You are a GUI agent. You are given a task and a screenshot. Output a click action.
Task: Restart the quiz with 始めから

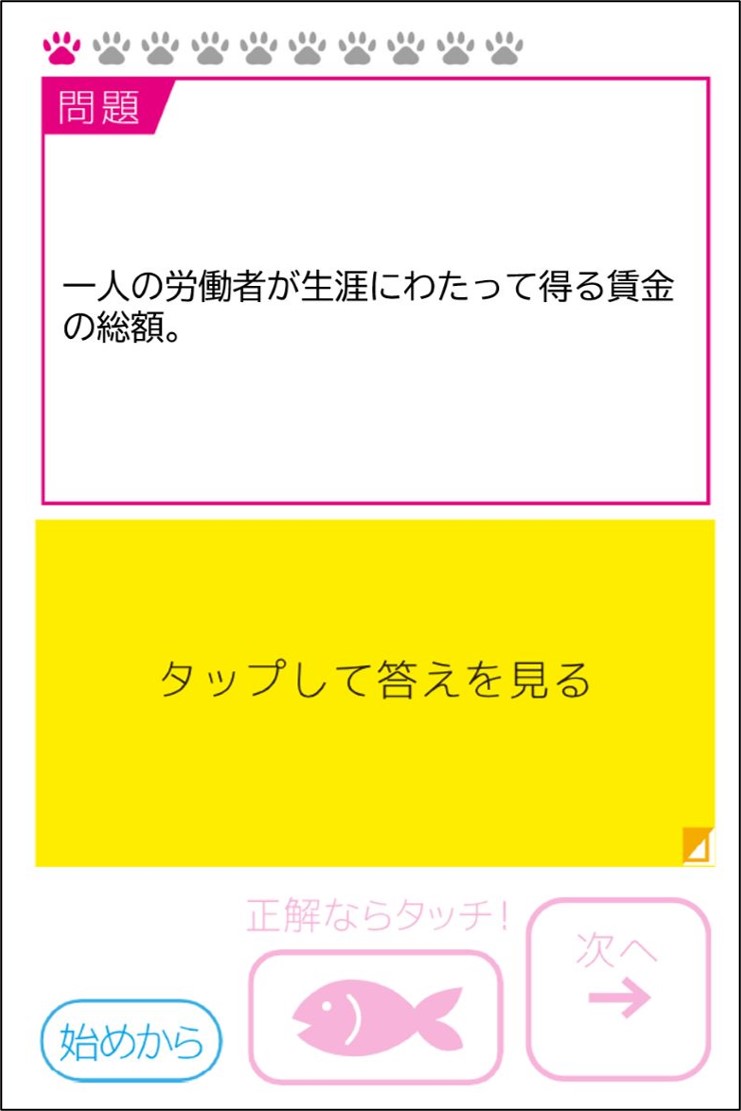[x=131, y=1042]
